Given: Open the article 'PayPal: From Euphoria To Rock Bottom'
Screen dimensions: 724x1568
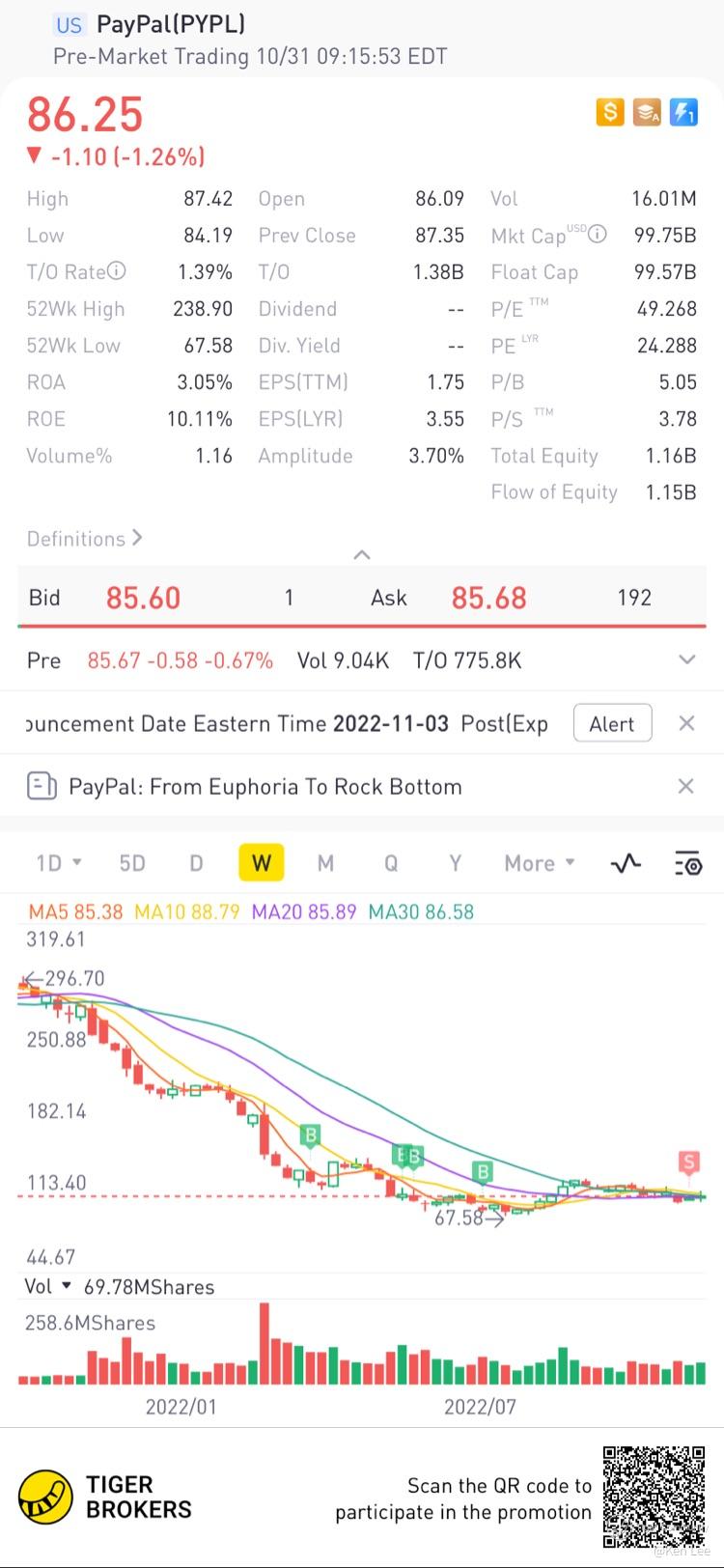Looking at the screenshot, I should pyautogui.click(x=265, y=787).
